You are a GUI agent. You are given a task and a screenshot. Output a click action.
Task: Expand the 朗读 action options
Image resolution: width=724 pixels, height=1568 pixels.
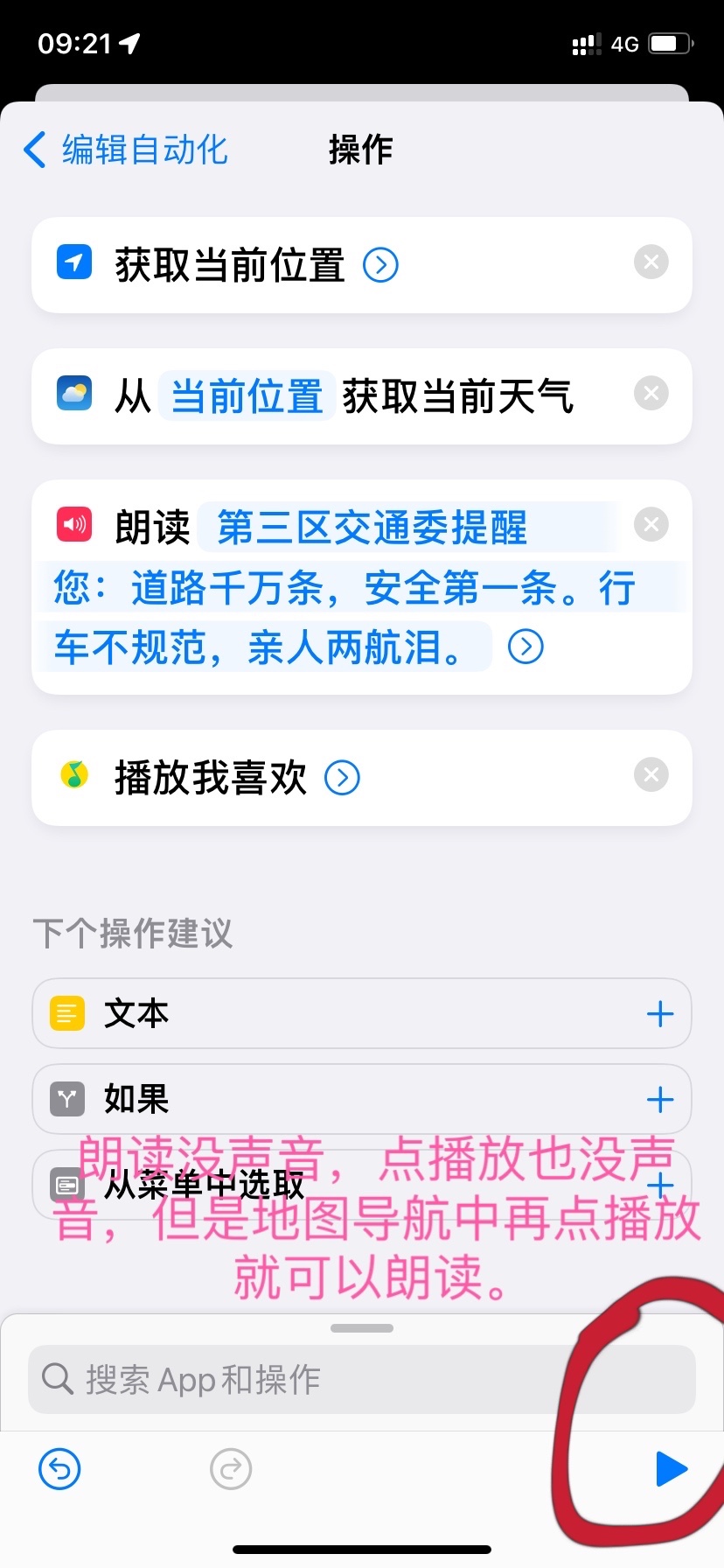[x=526, y=647]
